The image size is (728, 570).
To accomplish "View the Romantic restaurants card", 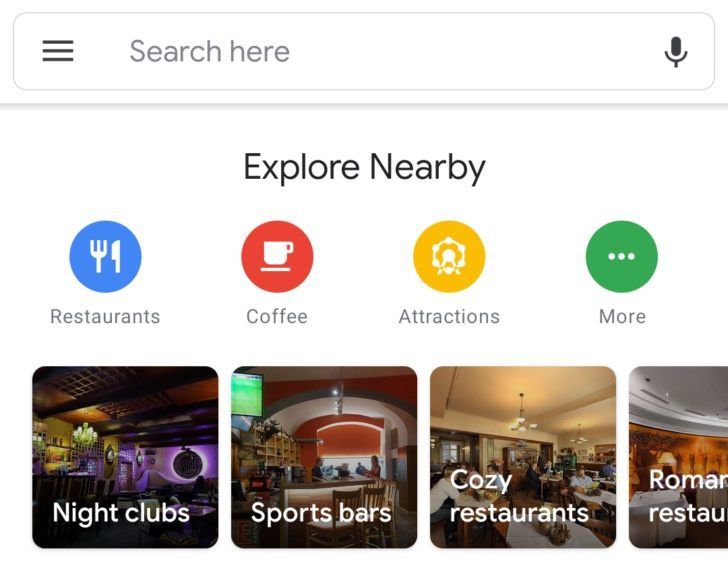I will 680,457.
